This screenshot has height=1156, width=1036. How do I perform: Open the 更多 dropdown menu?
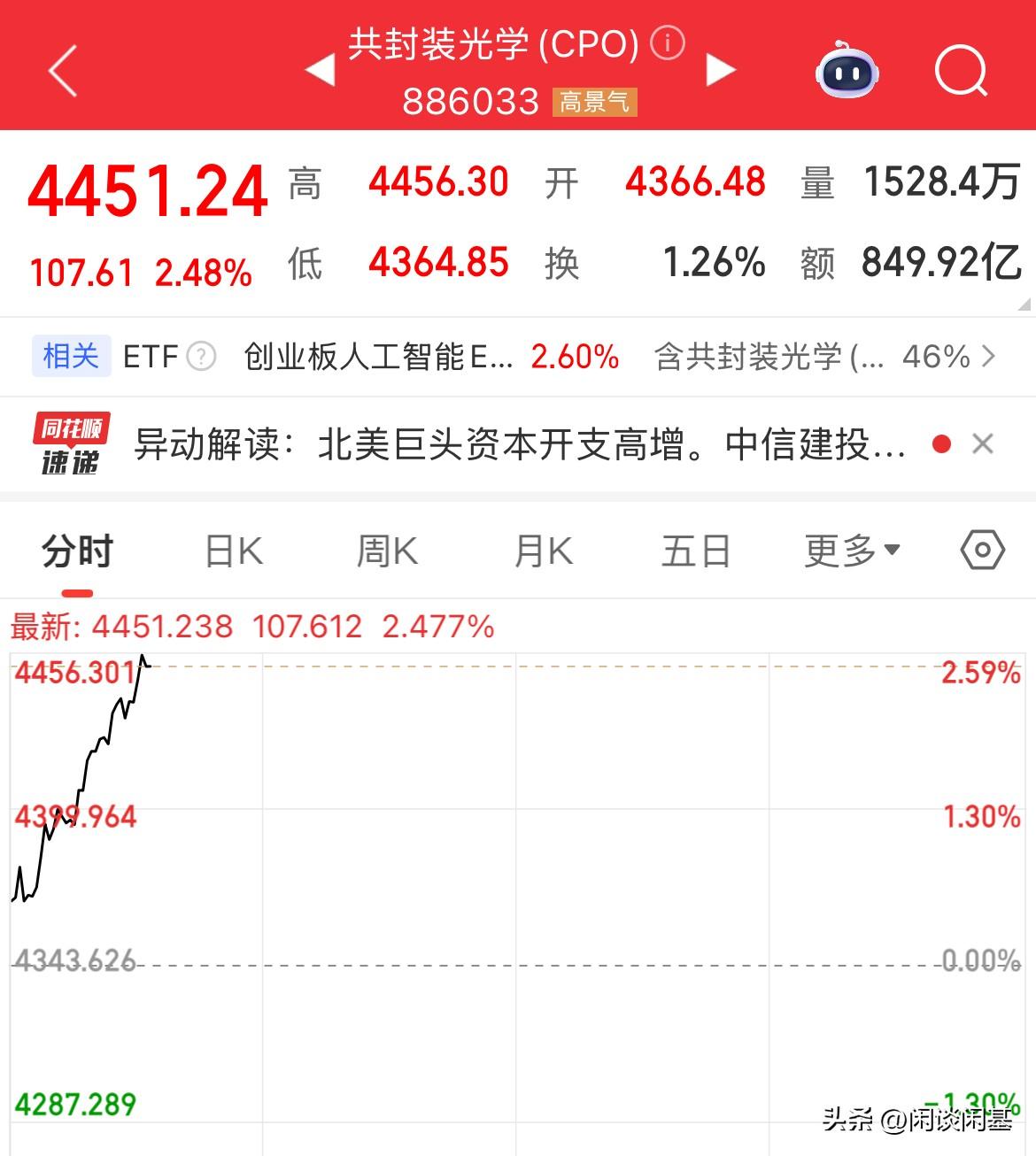click(x=850, y=550)
